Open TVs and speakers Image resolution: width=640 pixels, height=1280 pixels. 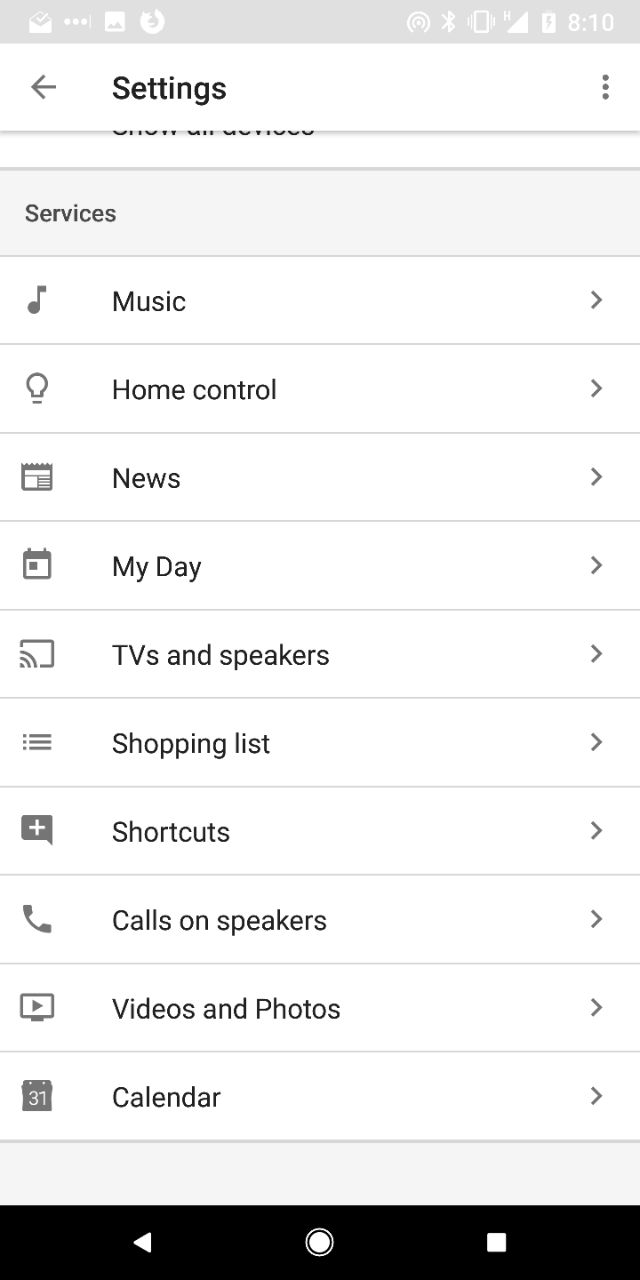point(320,654)
